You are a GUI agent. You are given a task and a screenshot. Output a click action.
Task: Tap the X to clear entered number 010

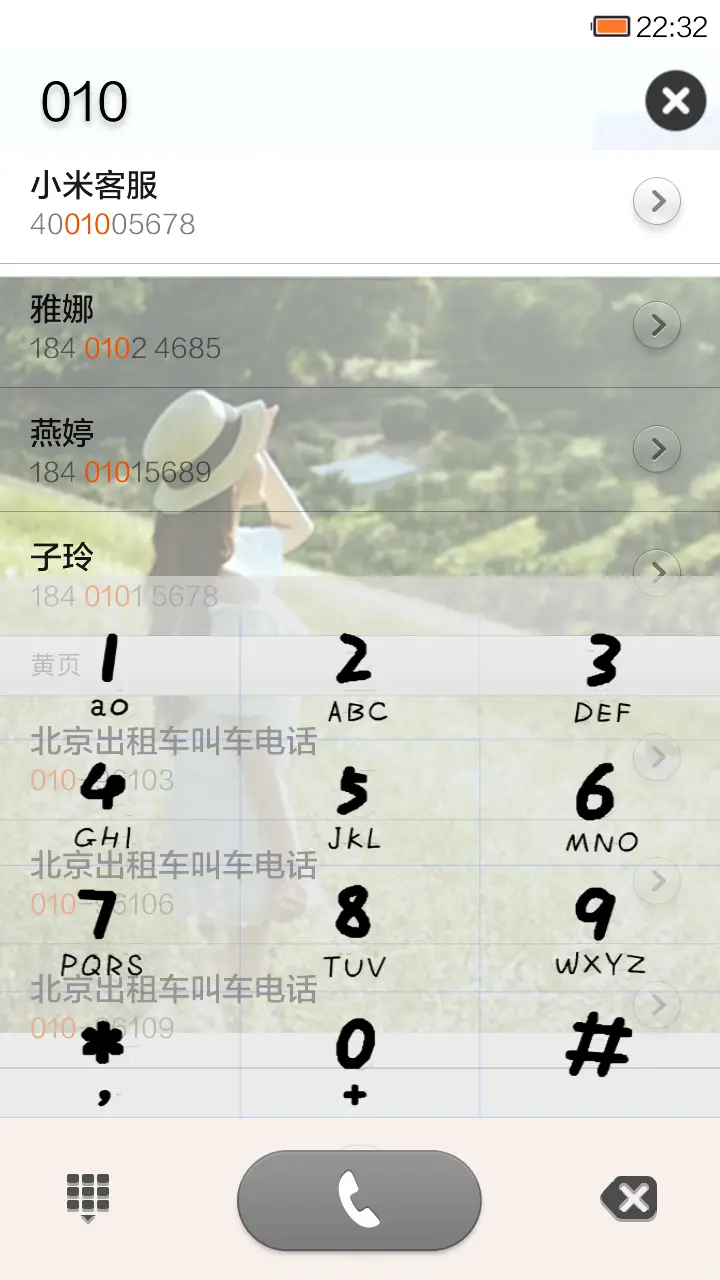(676, 101)
